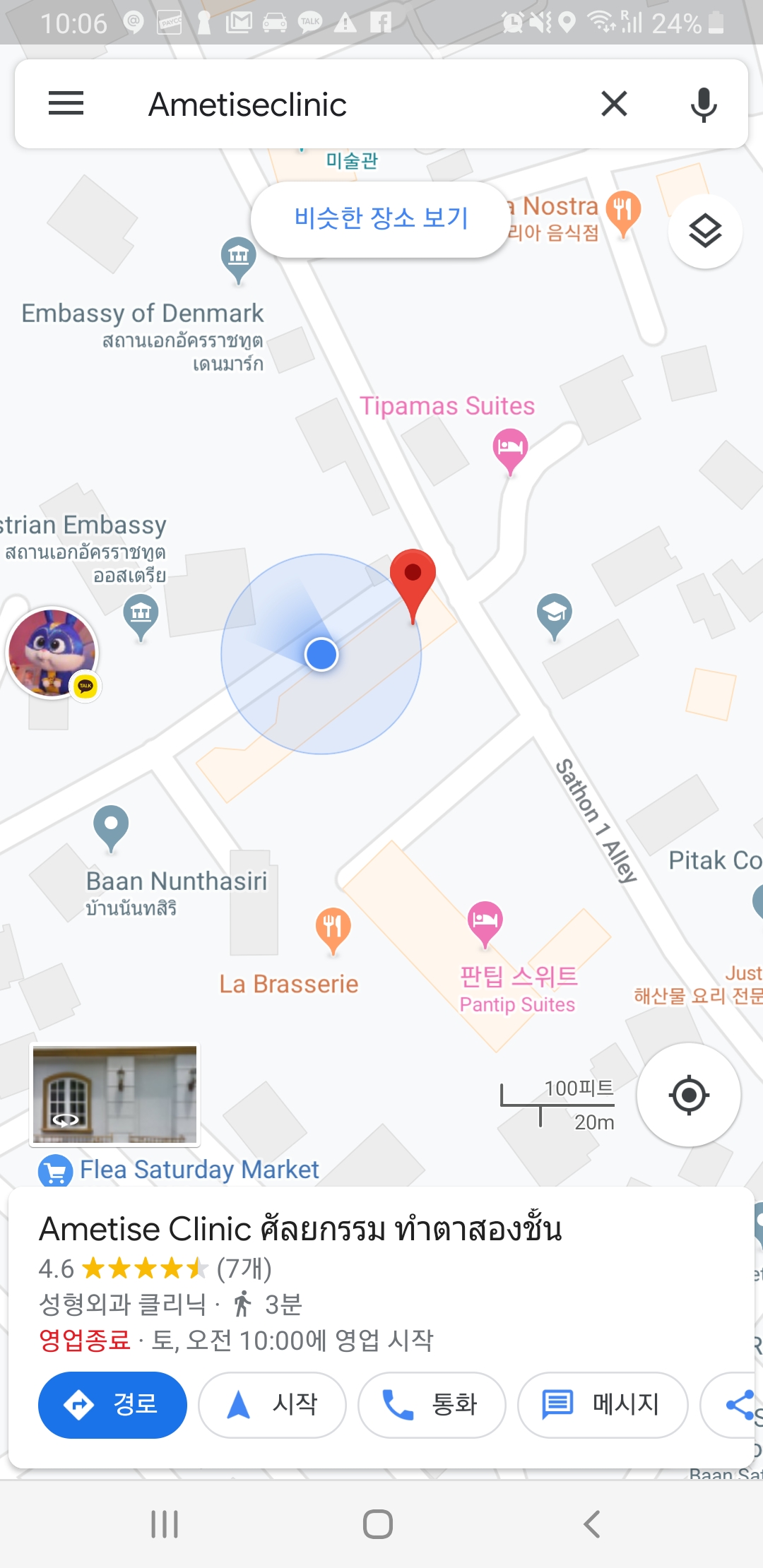Screen dimensions: 763x1568
Task: Open the Street View thumbnail
Action: pos(114,1094)
